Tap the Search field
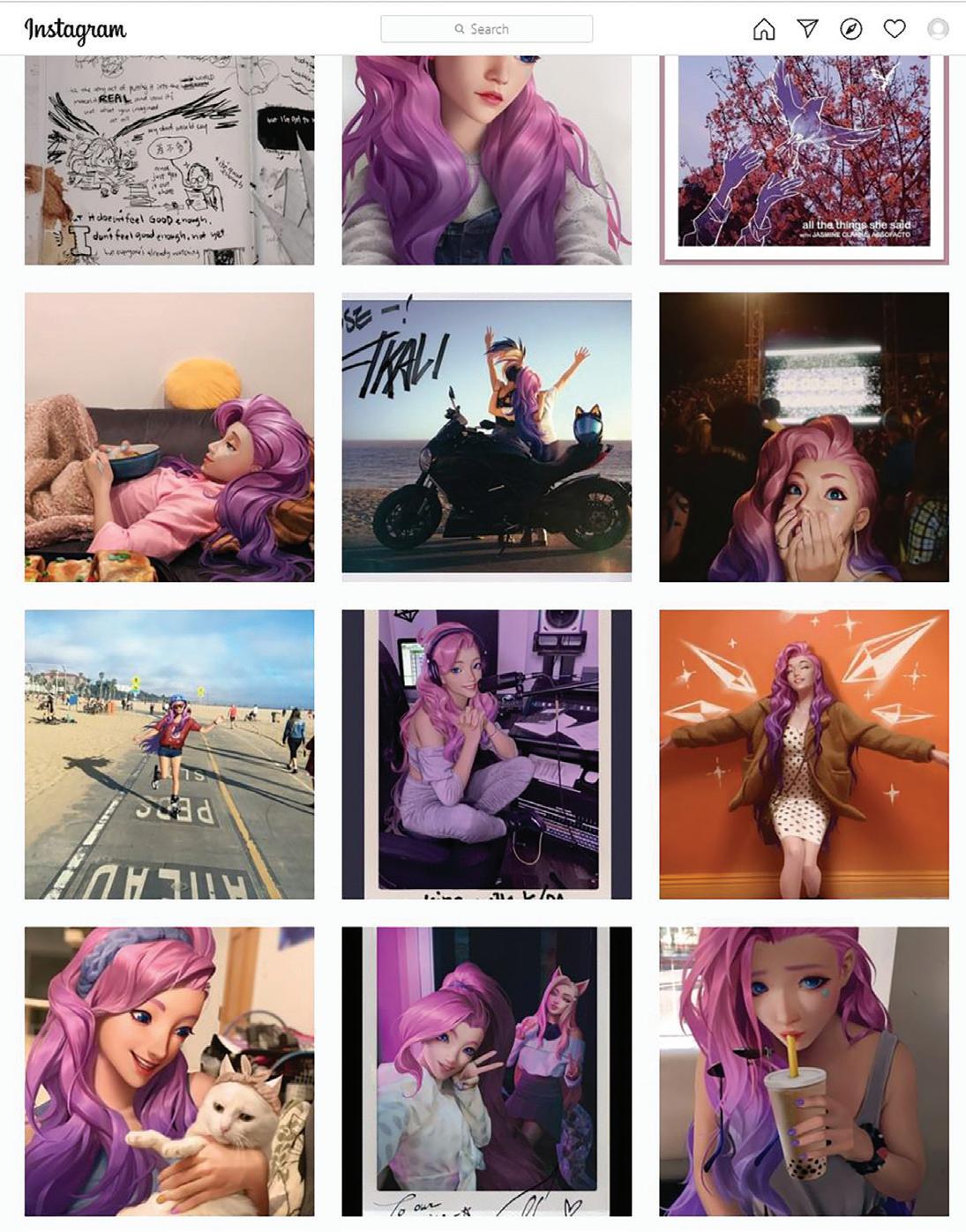966x1232 pixels. click(x=486, y=29)
